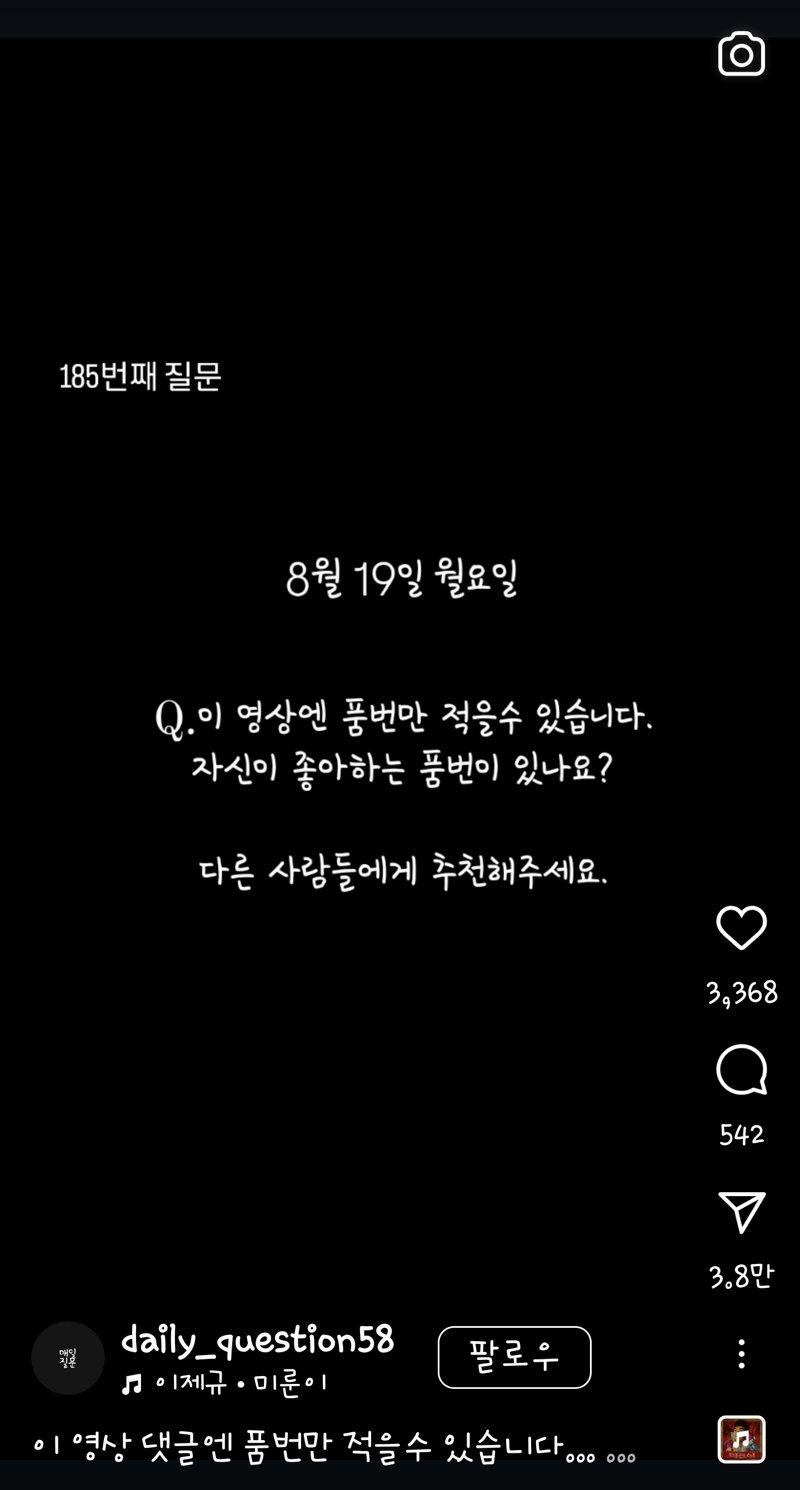800x1490 pixels.
Task: Open the audio album thumbnail
Action: click(741, 1440)
